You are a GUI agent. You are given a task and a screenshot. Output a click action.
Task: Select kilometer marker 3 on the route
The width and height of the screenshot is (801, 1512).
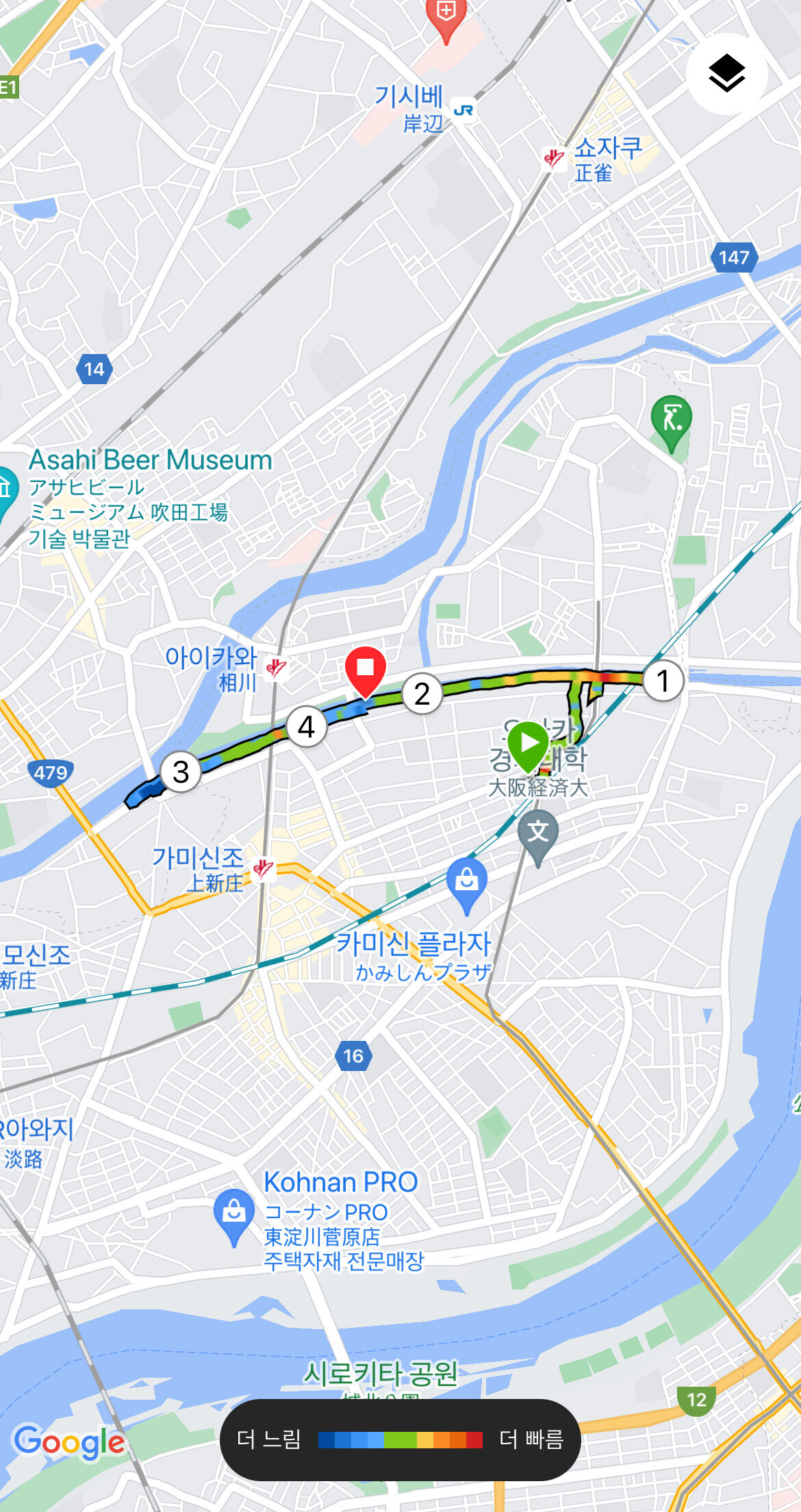[181, 772]
